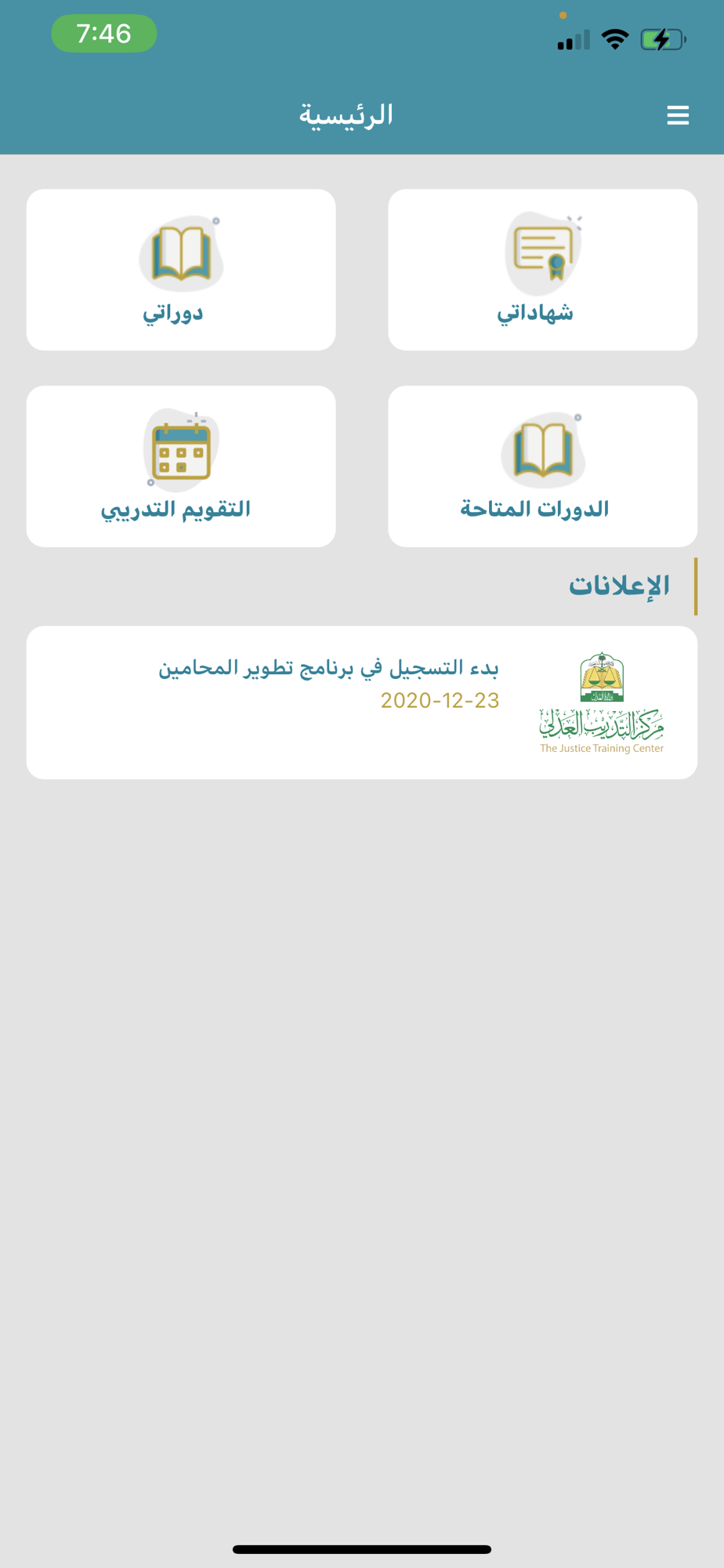Open the دوراتي my courses card
724x1568 pixels.
[181, 270]
